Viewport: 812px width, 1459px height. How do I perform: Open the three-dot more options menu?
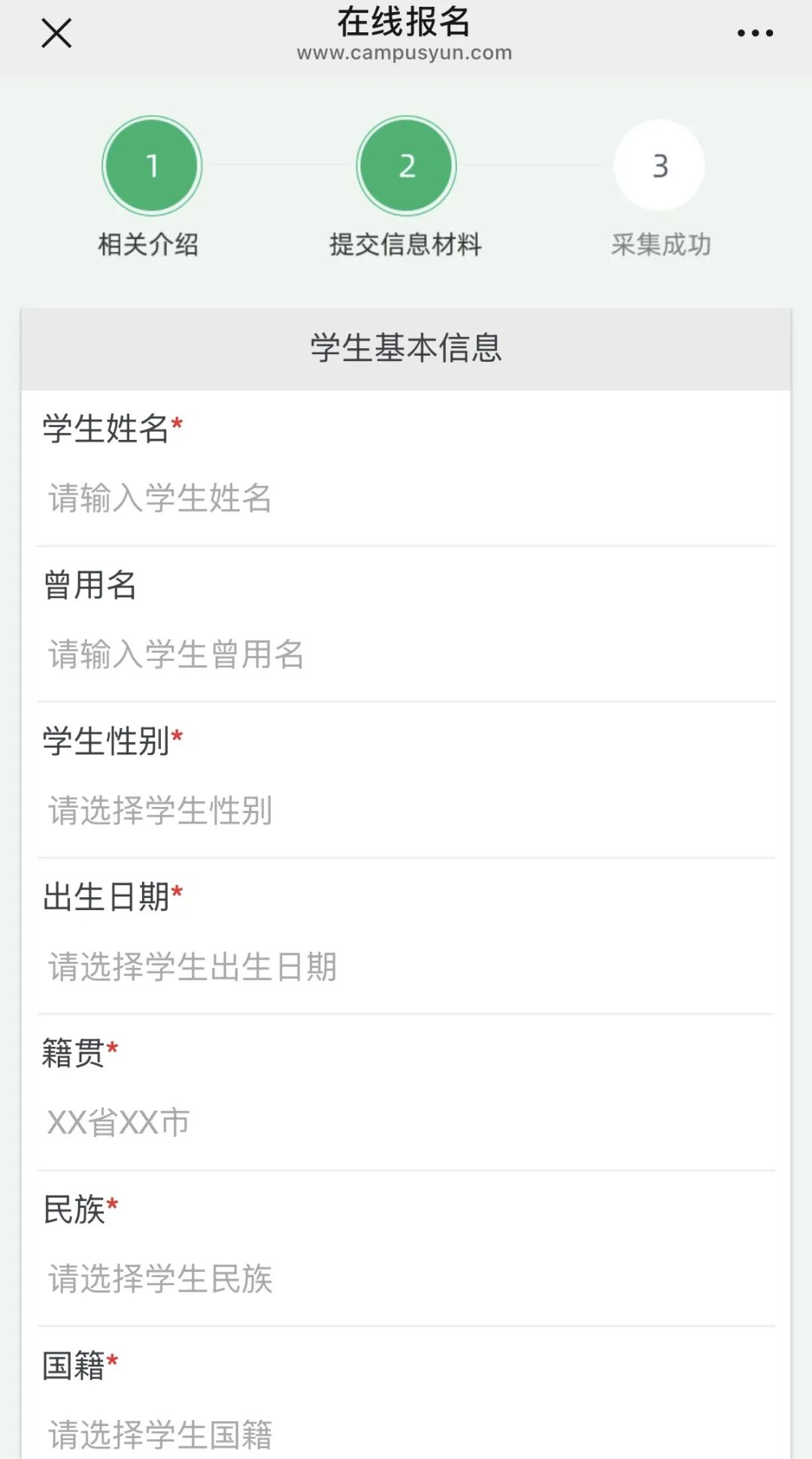pyautogui.click(x=755, y=33)
